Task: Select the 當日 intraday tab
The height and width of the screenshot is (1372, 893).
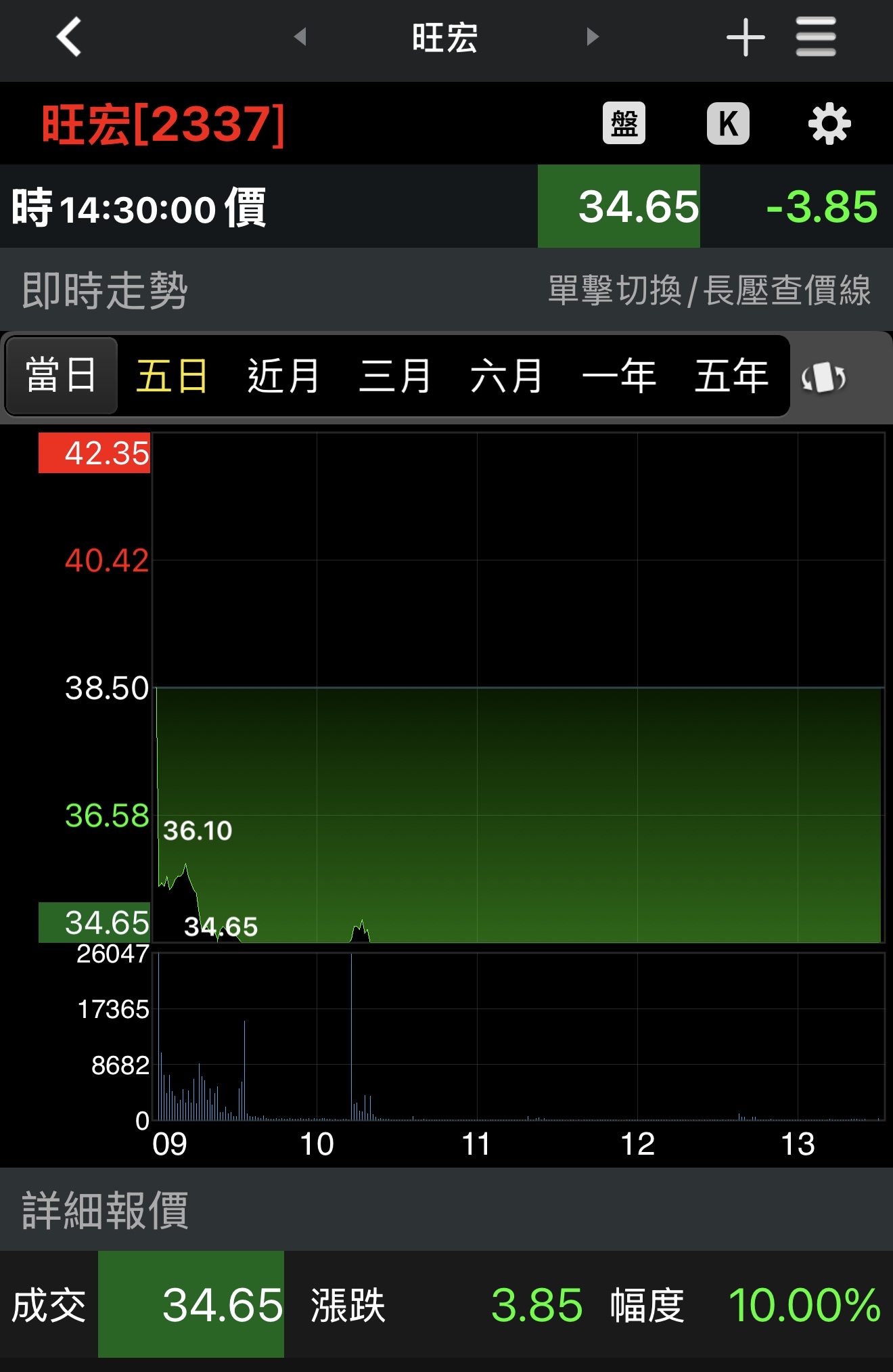Action: [62, 376]
